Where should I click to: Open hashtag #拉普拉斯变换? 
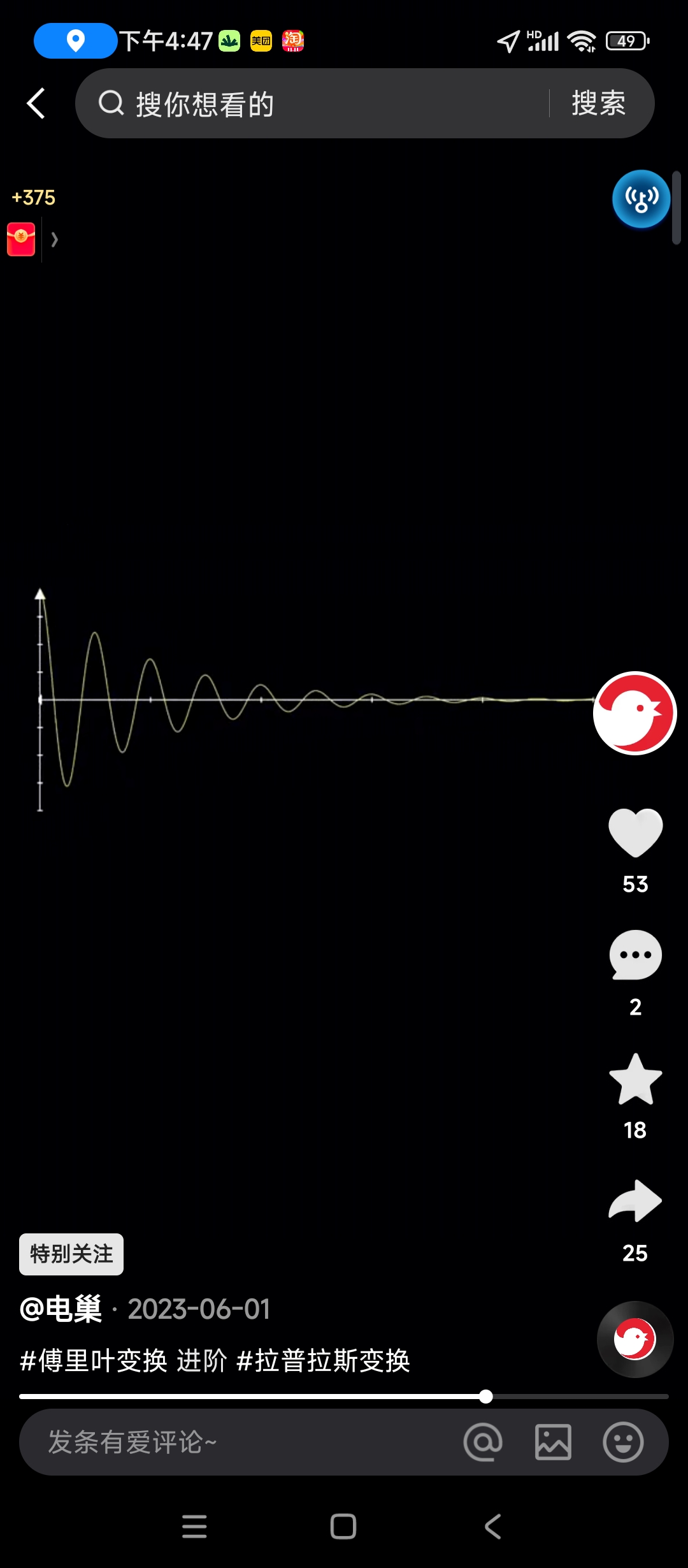[x=323, y=1361]
